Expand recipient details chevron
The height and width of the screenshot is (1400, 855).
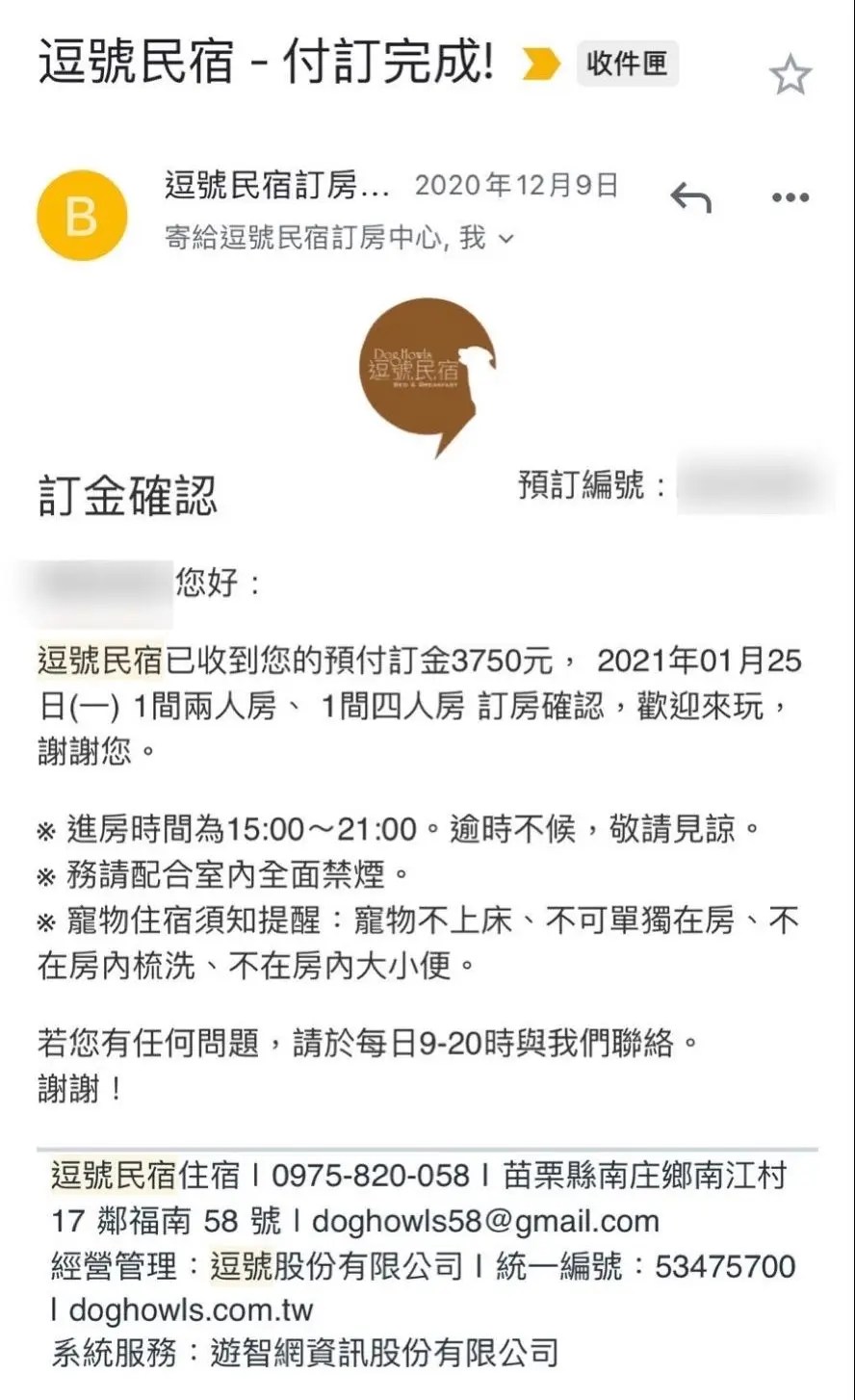(506, 239)
